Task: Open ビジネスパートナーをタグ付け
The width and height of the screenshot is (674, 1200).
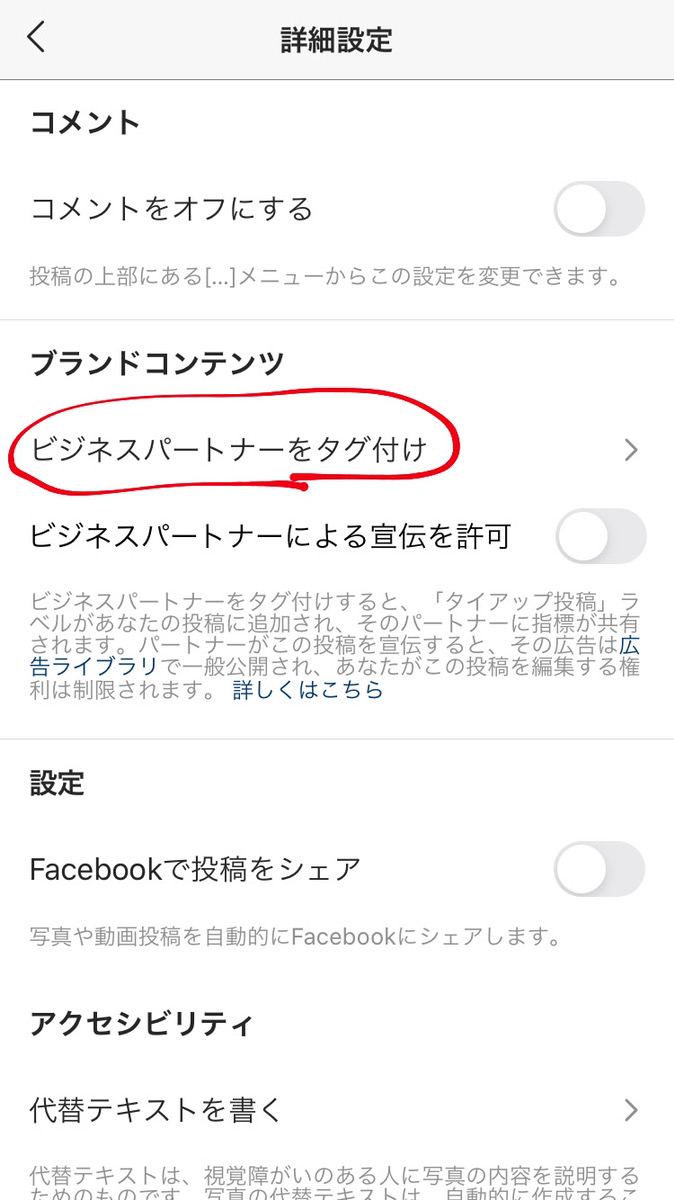Action: tap(337, 450)
